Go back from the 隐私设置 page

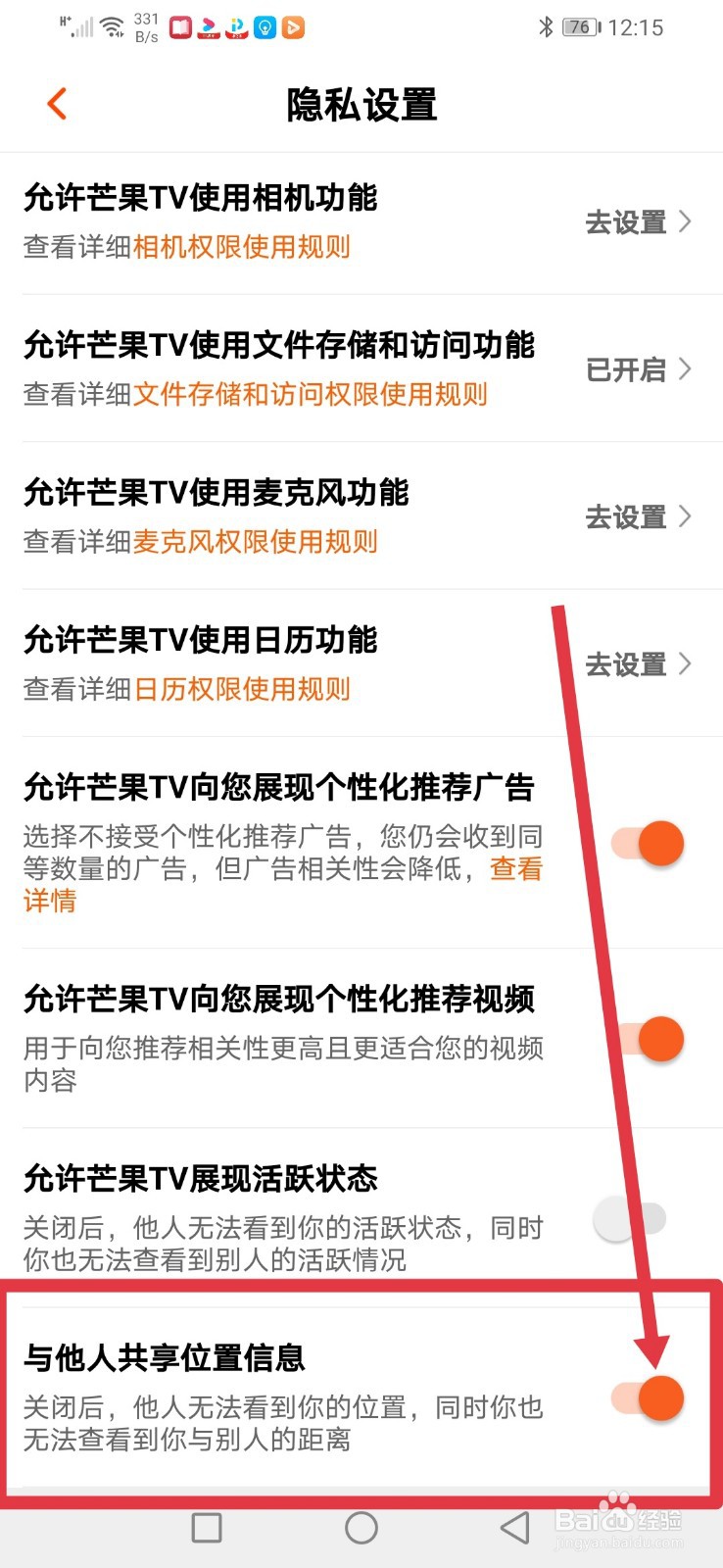57,104
